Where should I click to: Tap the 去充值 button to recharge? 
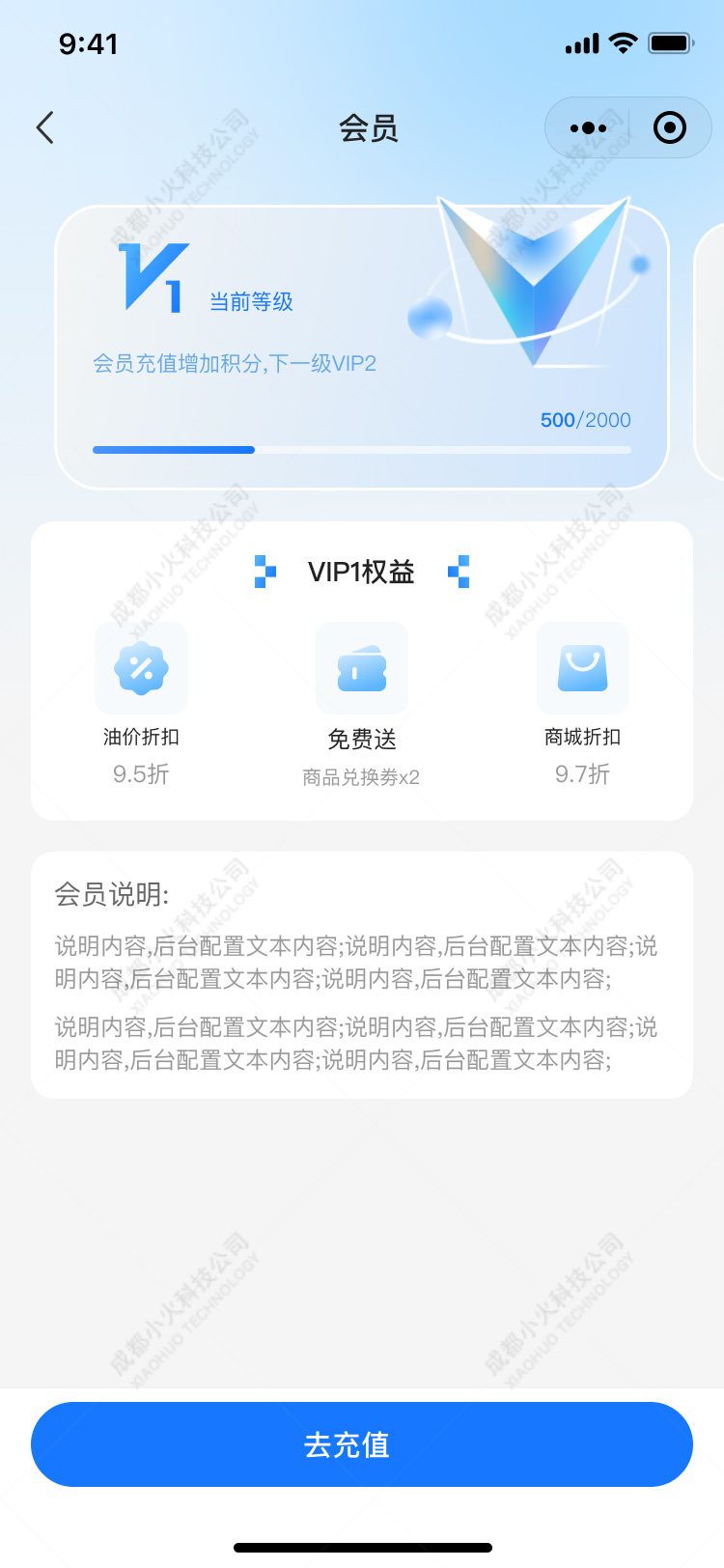(362, 1444)
